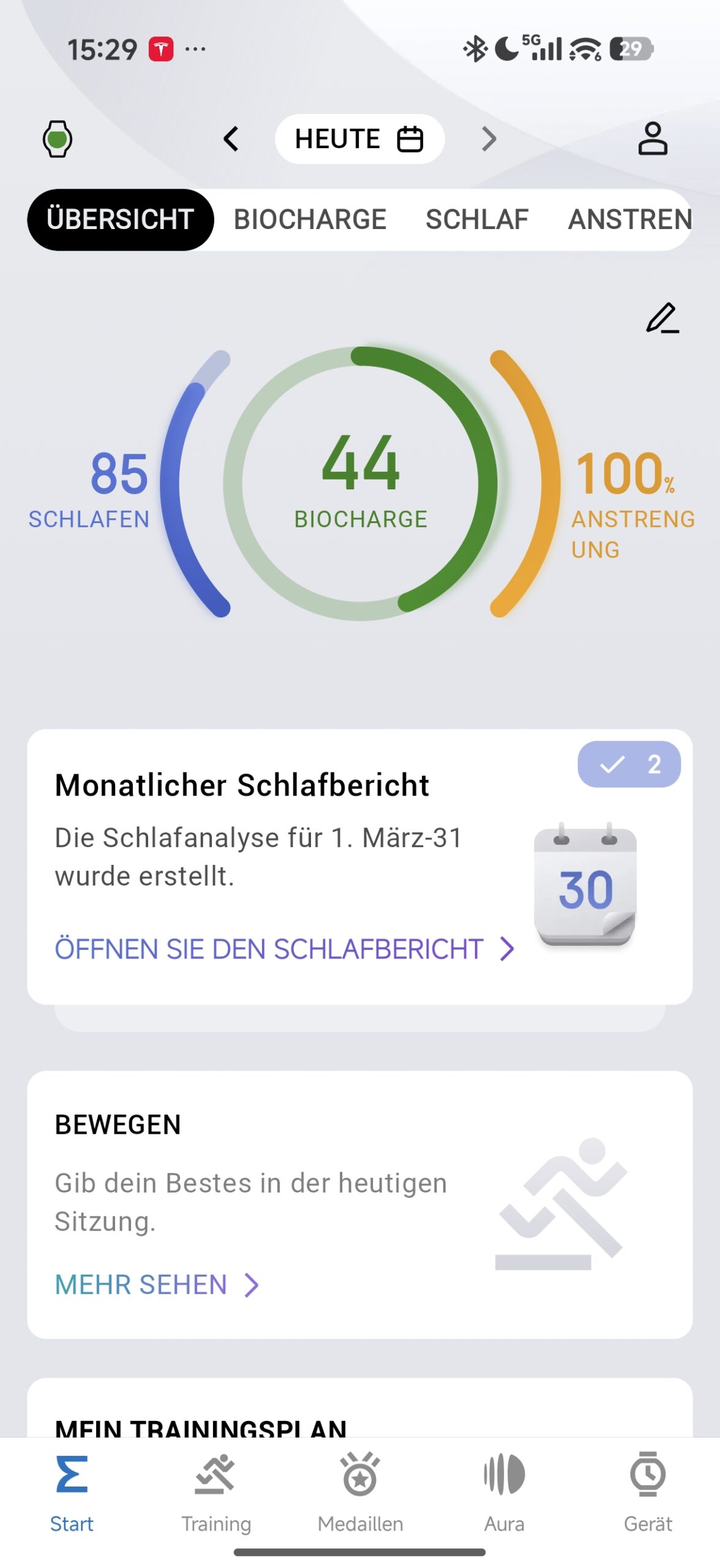Go to the previous day
This screenshot has width=720, height=1568.
tap(231, 139)
